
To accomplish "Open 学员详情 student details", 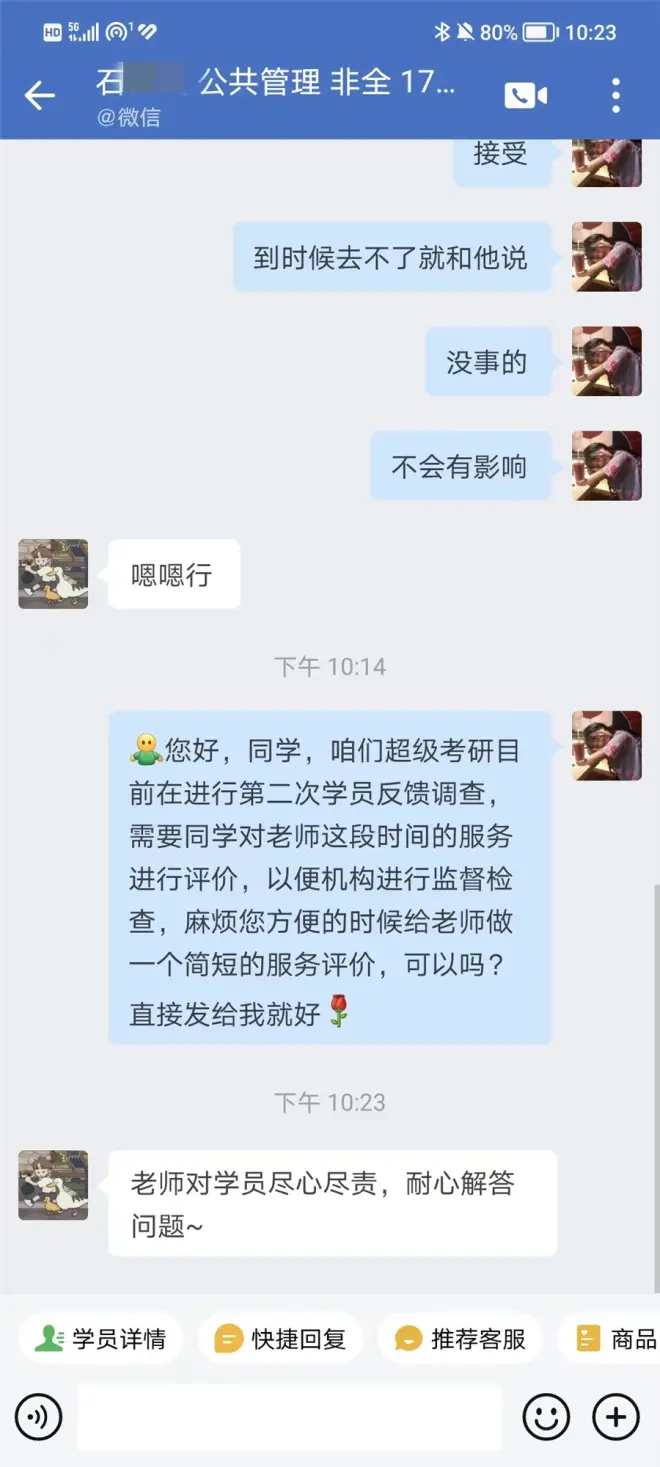I will click(x=101, y=1339).
